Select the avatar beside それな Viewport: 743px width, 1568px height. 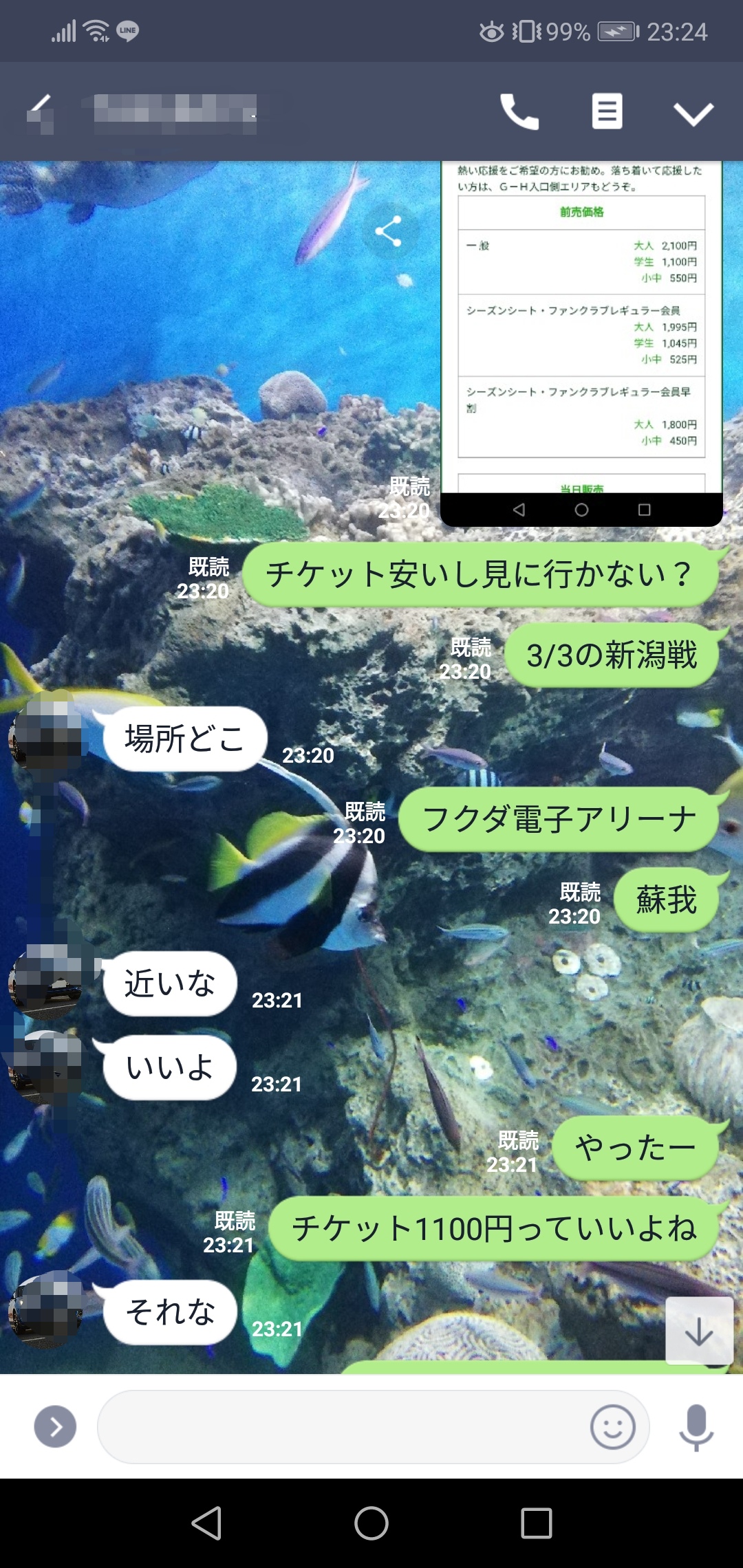tap(45, 1308)
